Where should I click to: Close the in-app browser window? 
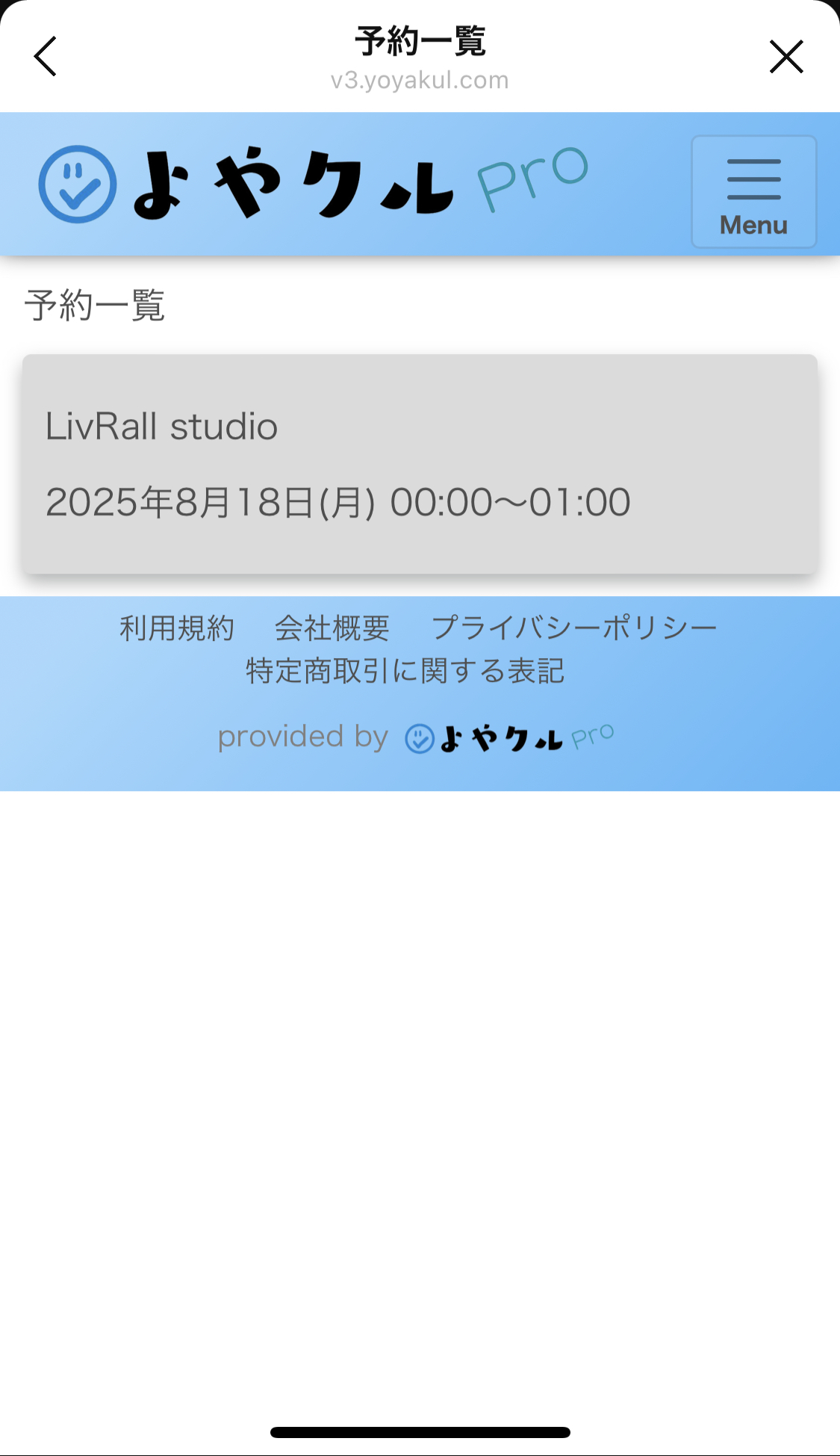click(786, 57)
